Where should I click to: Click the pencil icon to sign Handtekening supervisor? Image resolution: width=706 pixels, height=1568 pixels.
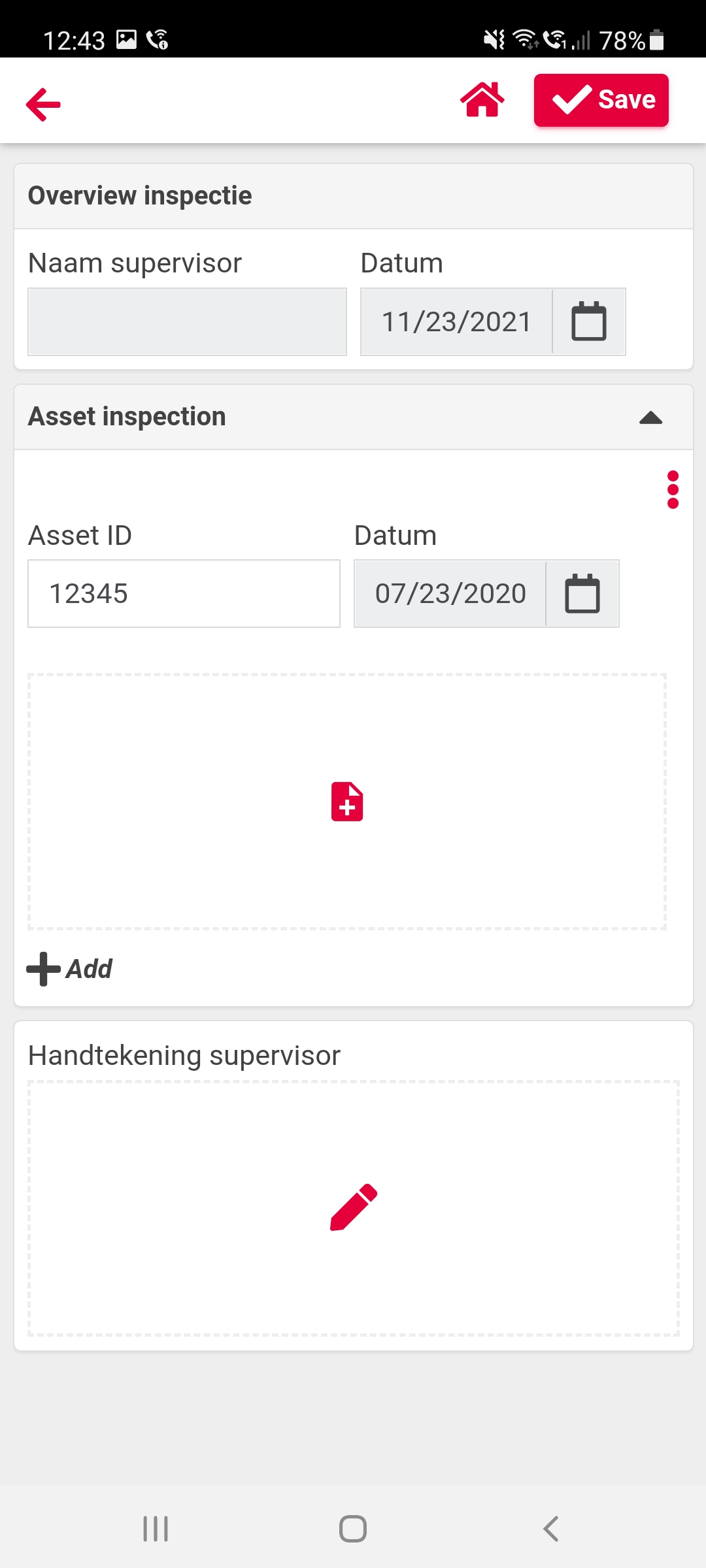tap(352, 1206)
